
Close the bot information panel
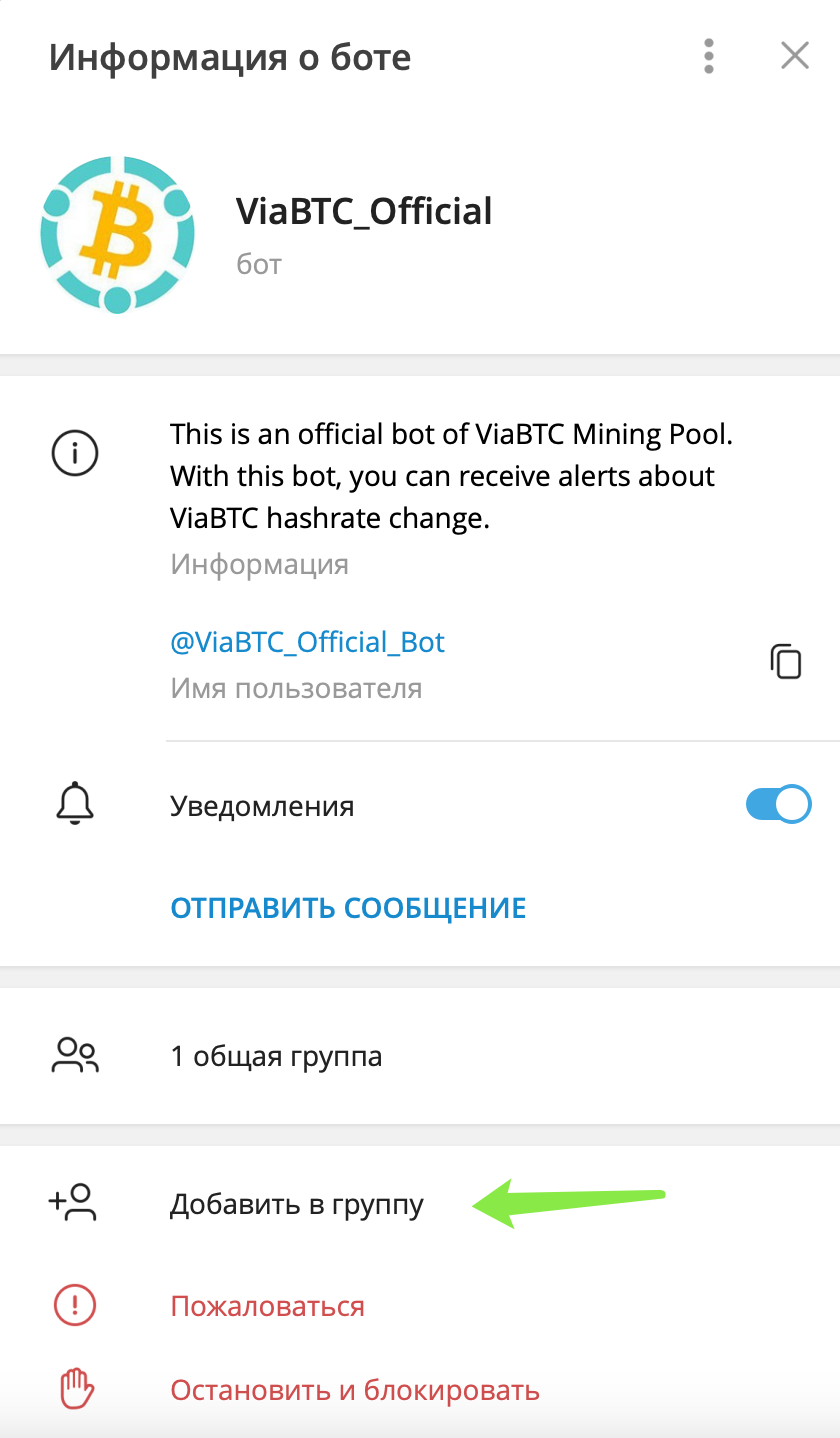tap(794, 56)
